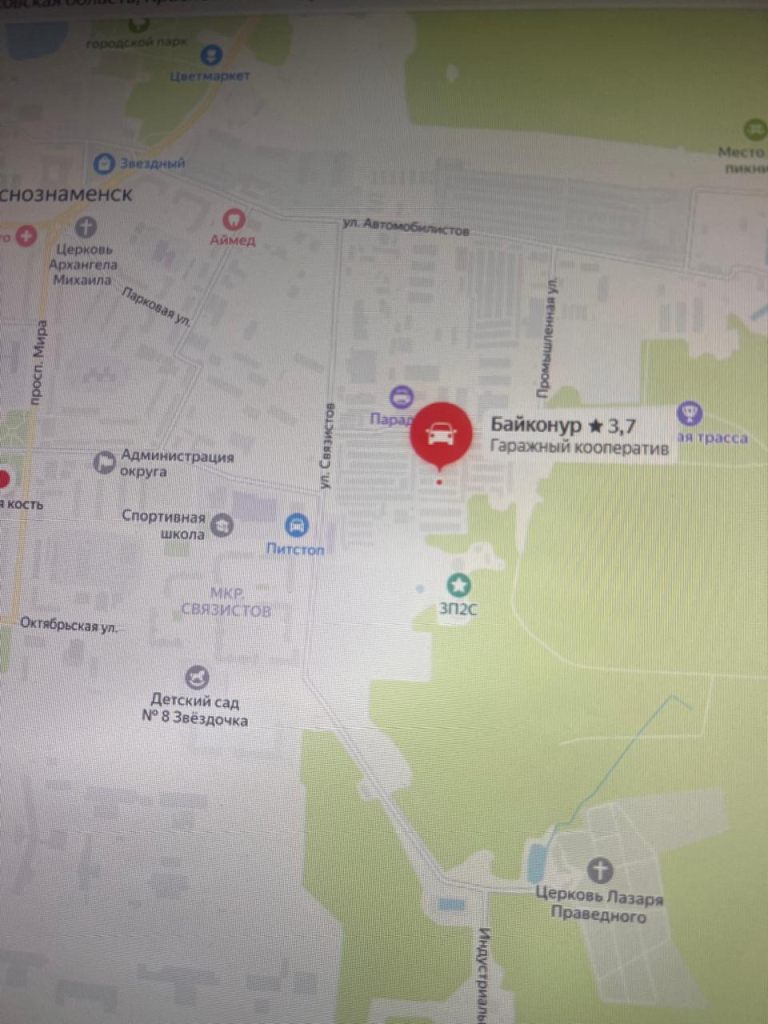Screen dimensions: 768x1024
Task: Tap the Парад bus stop marker
Action: point(401,397)
